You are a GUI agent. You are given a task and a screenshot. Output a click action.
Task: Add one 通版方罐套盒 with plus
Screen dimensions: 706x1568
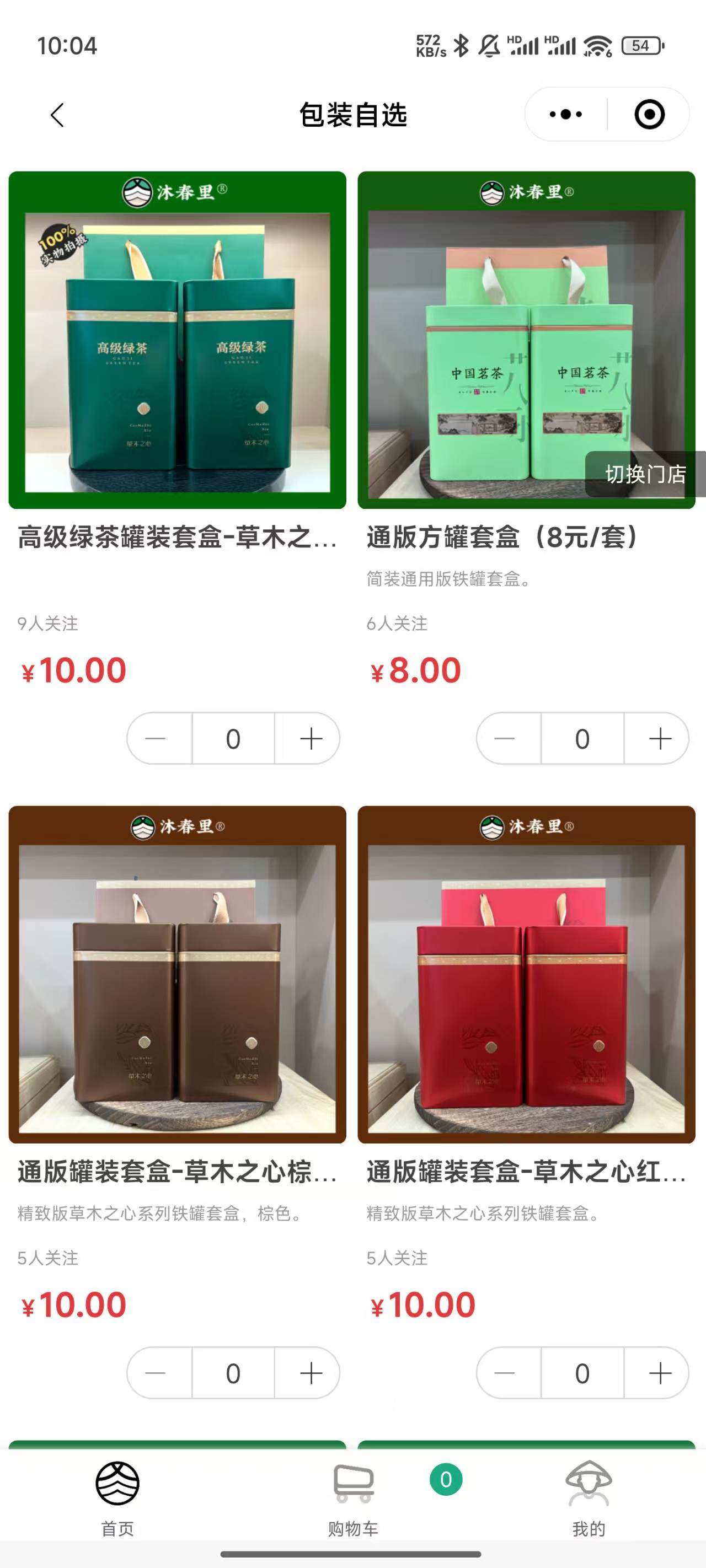(x=660, y=739)
